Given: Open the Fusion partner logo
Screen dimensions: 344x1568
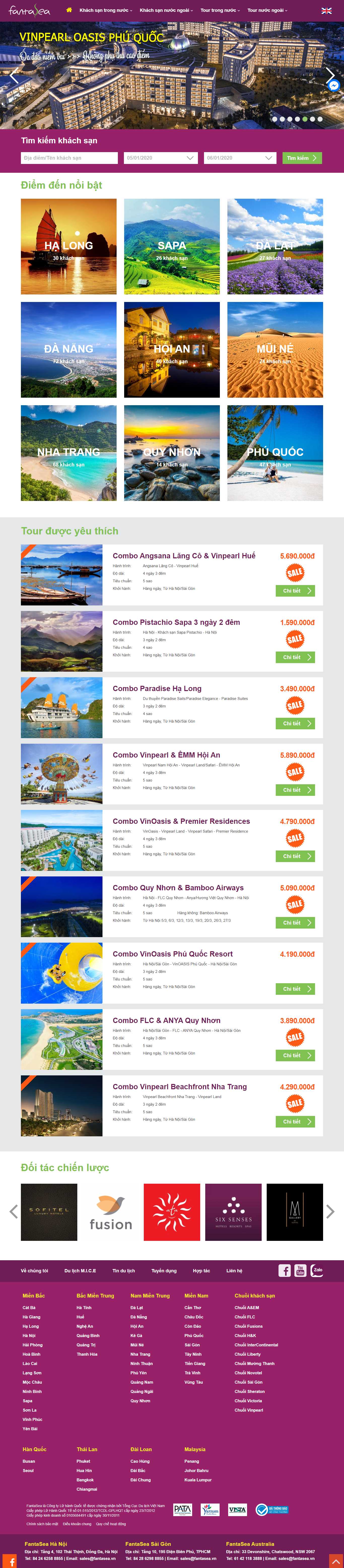Looking at the screenshot, I should click(x=110, y=1212).
